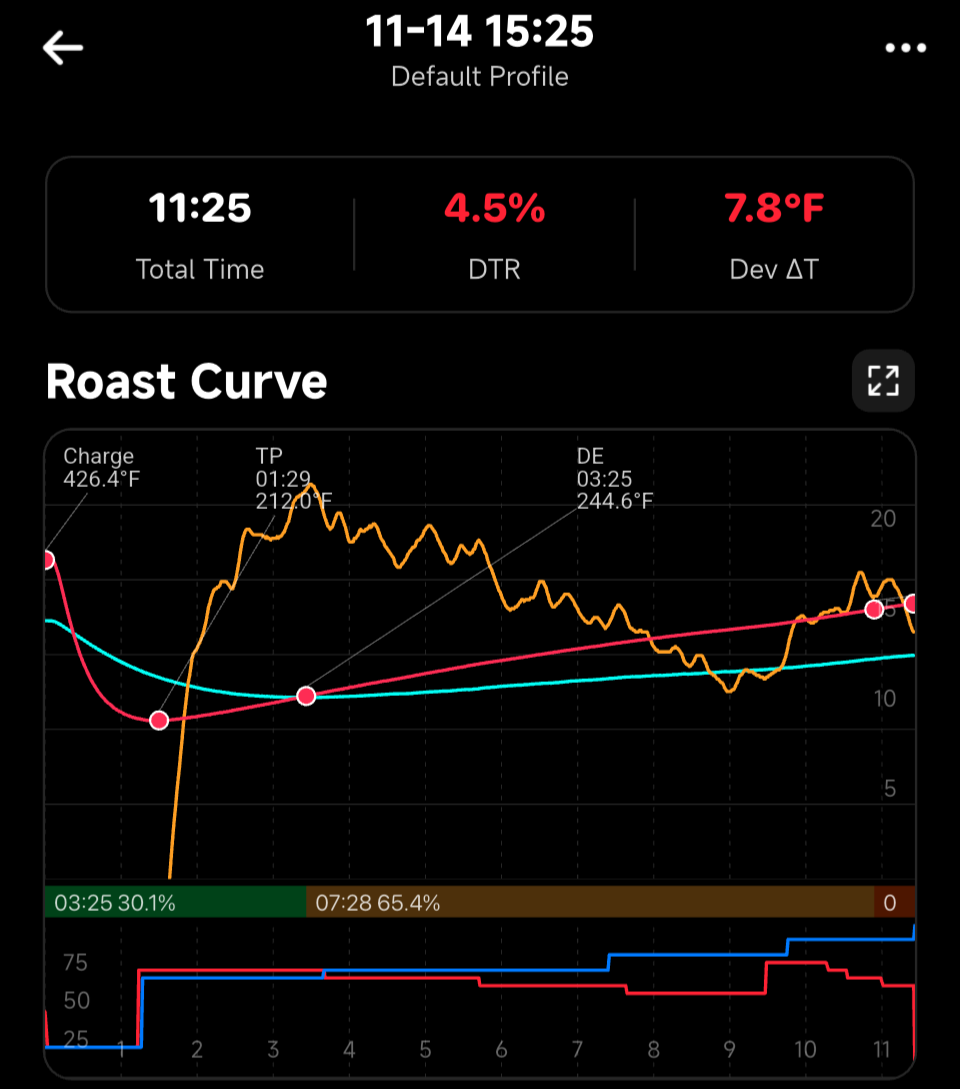The height and width of the screenshot is (1089, 960).
Task: Tap the 11-14 15:25 roast title
Action: [479, 32]
